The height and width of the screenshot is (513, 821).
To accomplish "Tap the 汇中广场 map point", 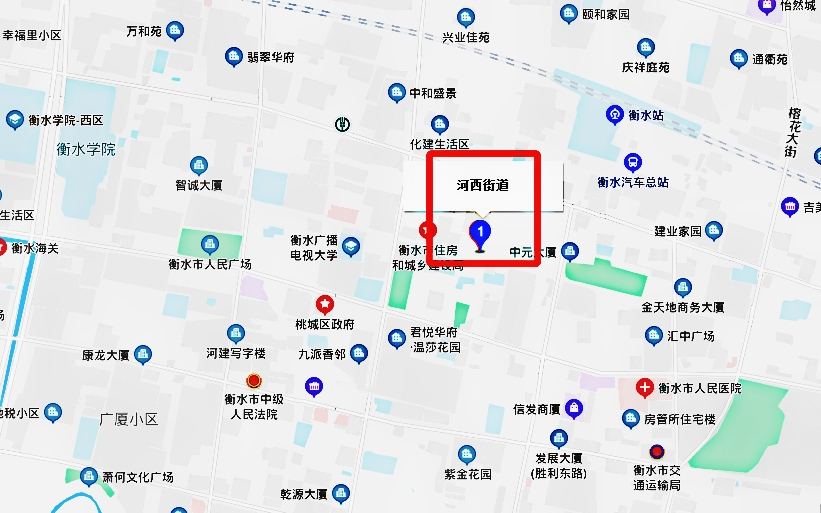I will click(x=653, y=336).
